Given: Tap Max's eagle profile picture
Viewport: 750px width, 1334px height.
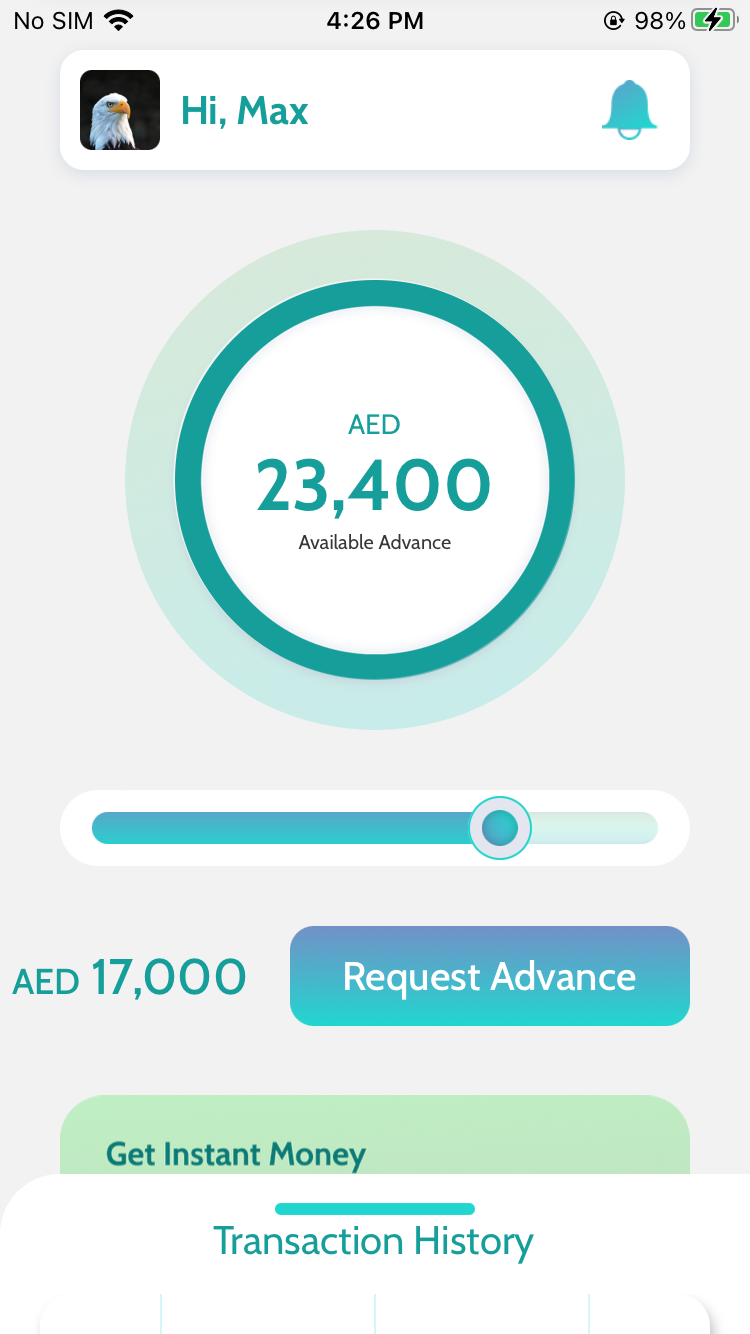Looking at the screenshot, I should coord(120,110).
